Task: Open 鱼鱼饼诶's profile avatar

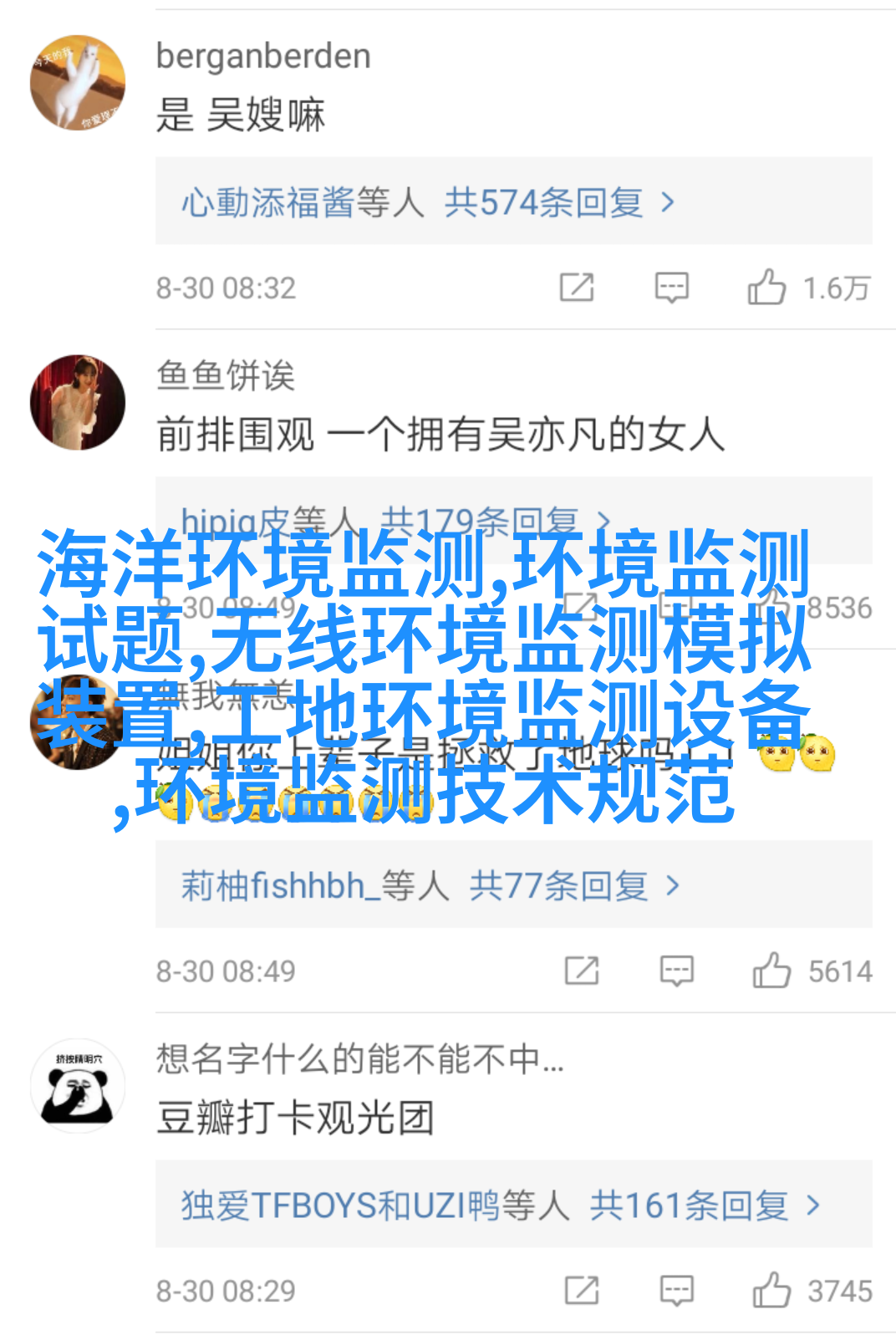Action: [78, 403]
